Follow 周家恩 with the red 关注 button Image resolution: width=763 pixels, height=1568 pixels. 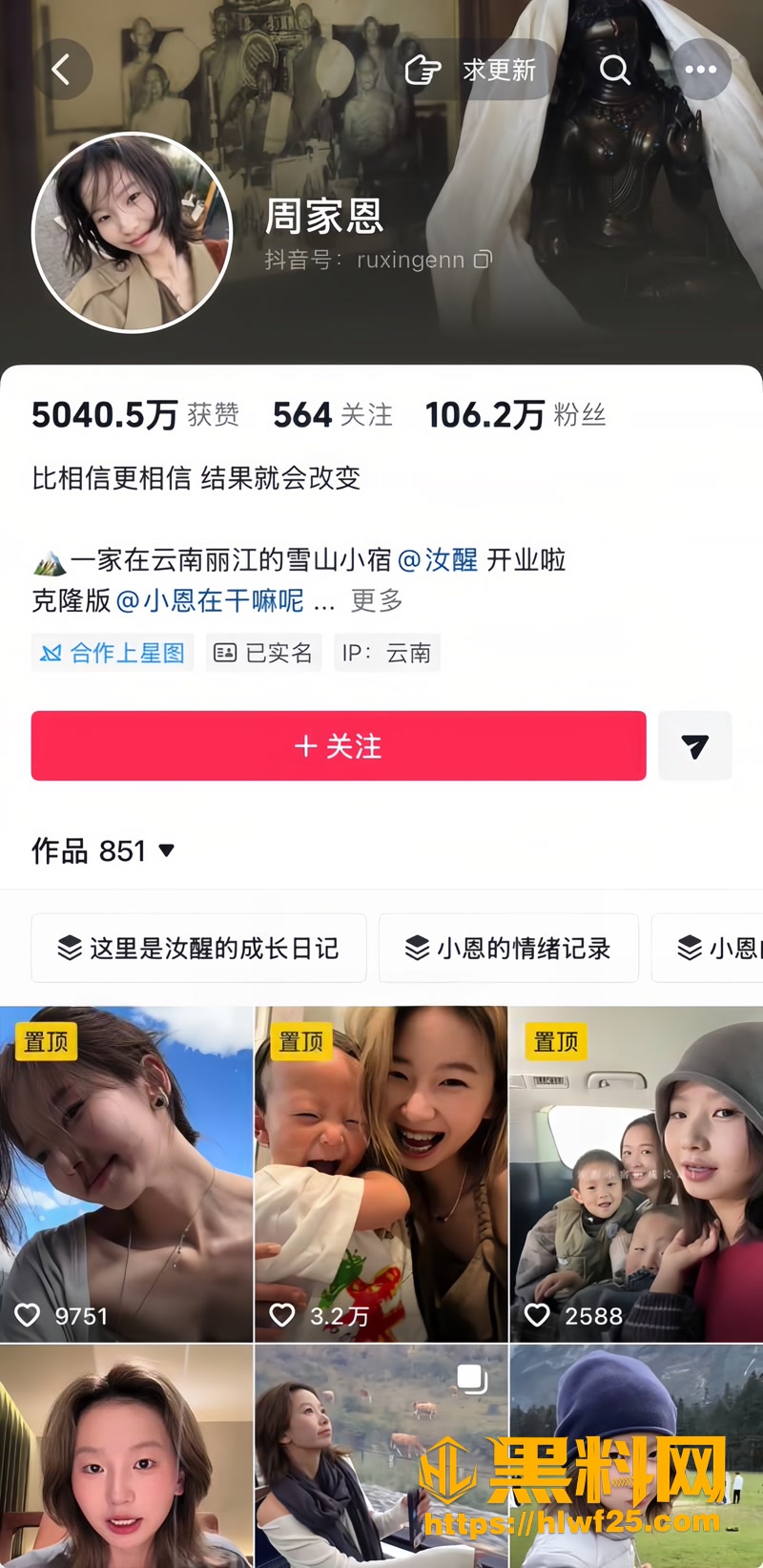point(339,745)
